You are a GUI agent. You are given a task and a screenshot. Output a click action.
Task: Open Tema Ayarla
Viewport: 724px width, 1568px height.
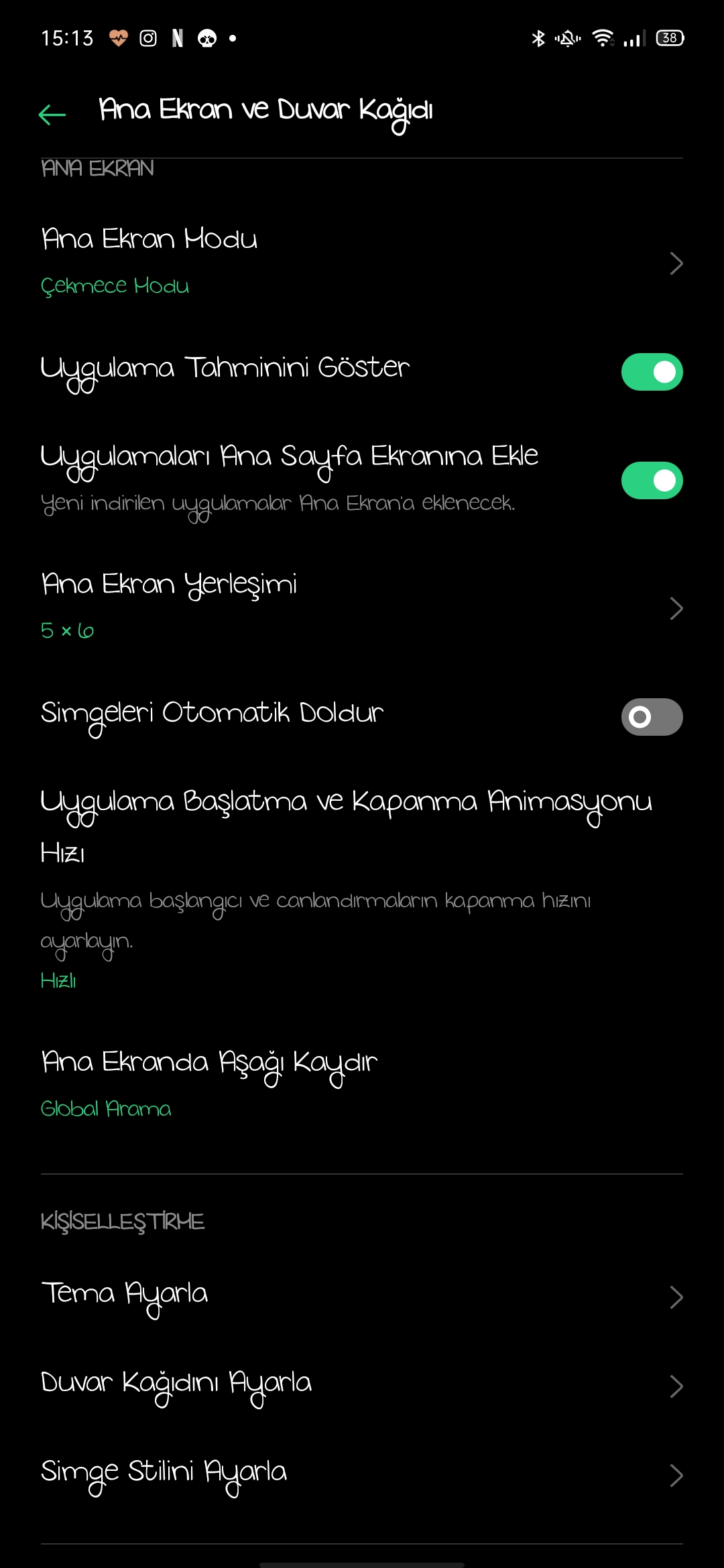click(x=362, y=1297)
